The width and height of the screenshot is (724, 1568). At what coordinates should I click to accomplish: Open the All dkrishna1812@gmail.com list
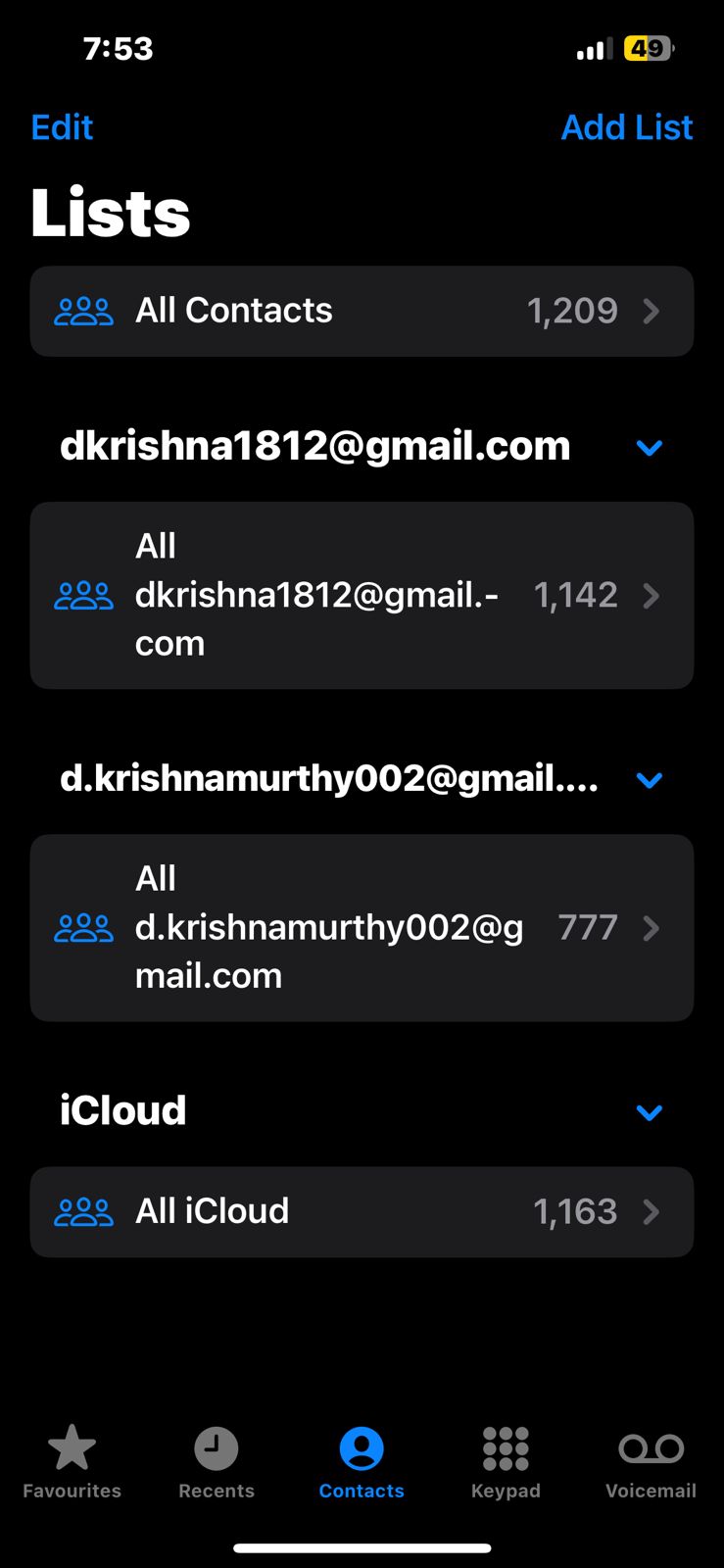362,595
